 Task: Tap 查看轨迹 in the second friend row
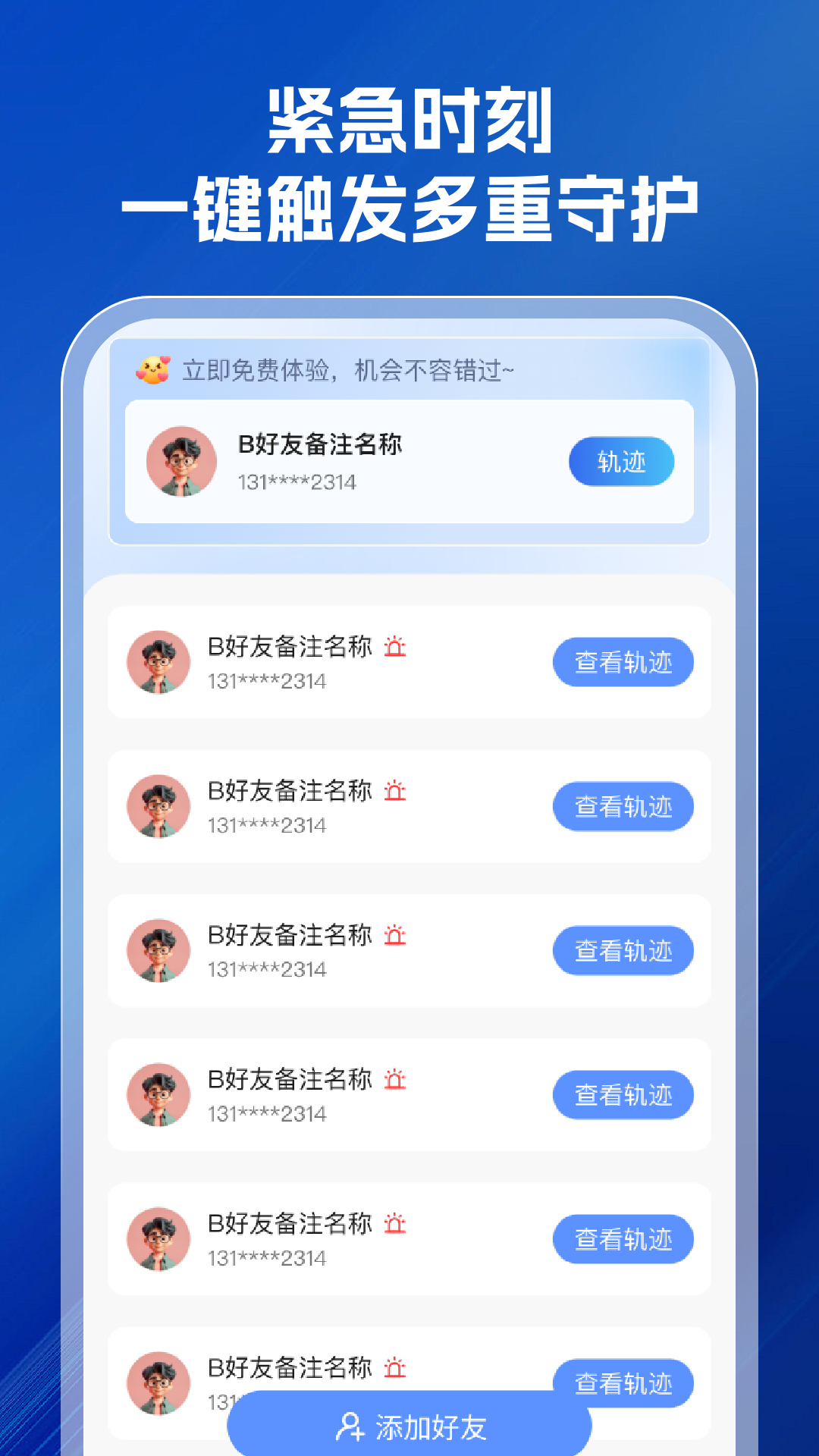pos(624,805)
